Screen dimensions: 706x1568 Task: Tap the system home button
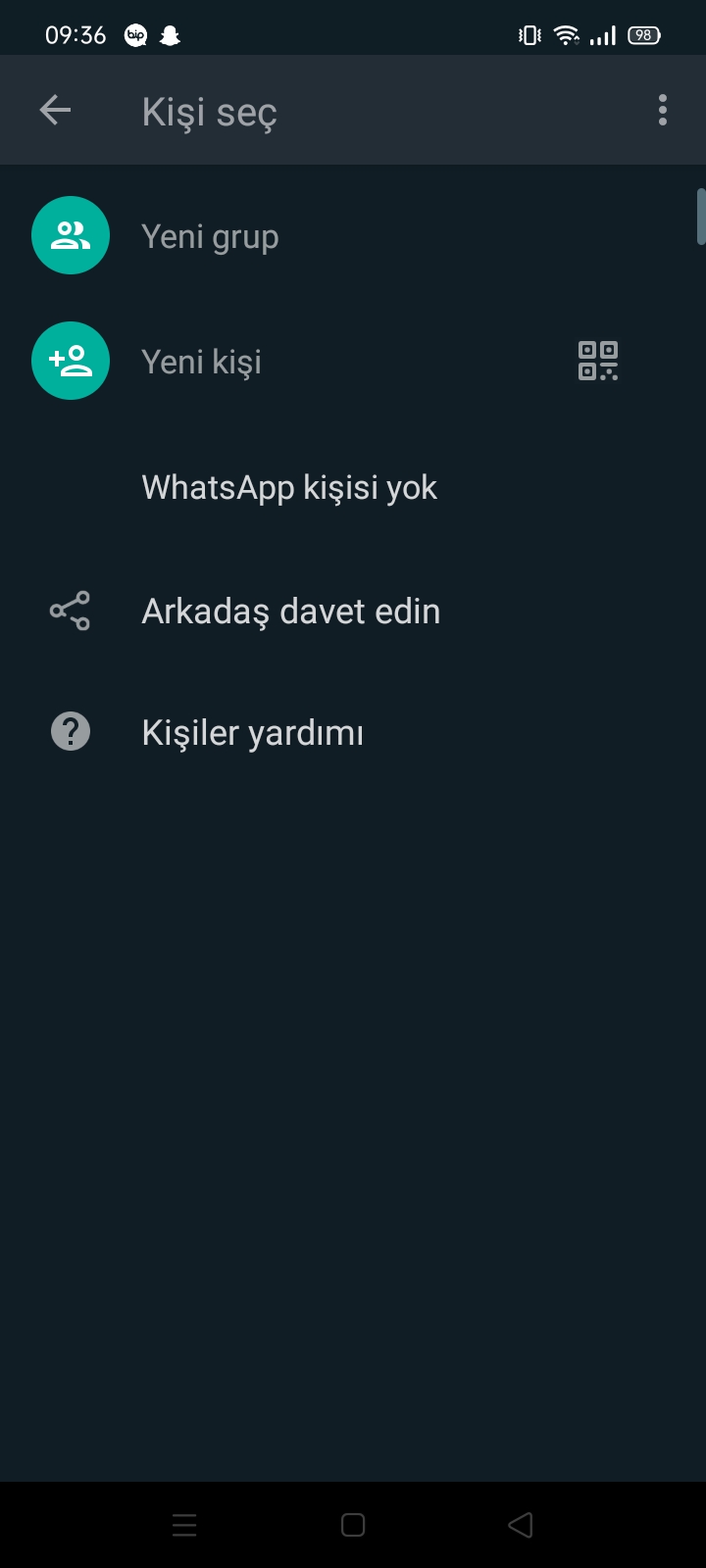353,1525
